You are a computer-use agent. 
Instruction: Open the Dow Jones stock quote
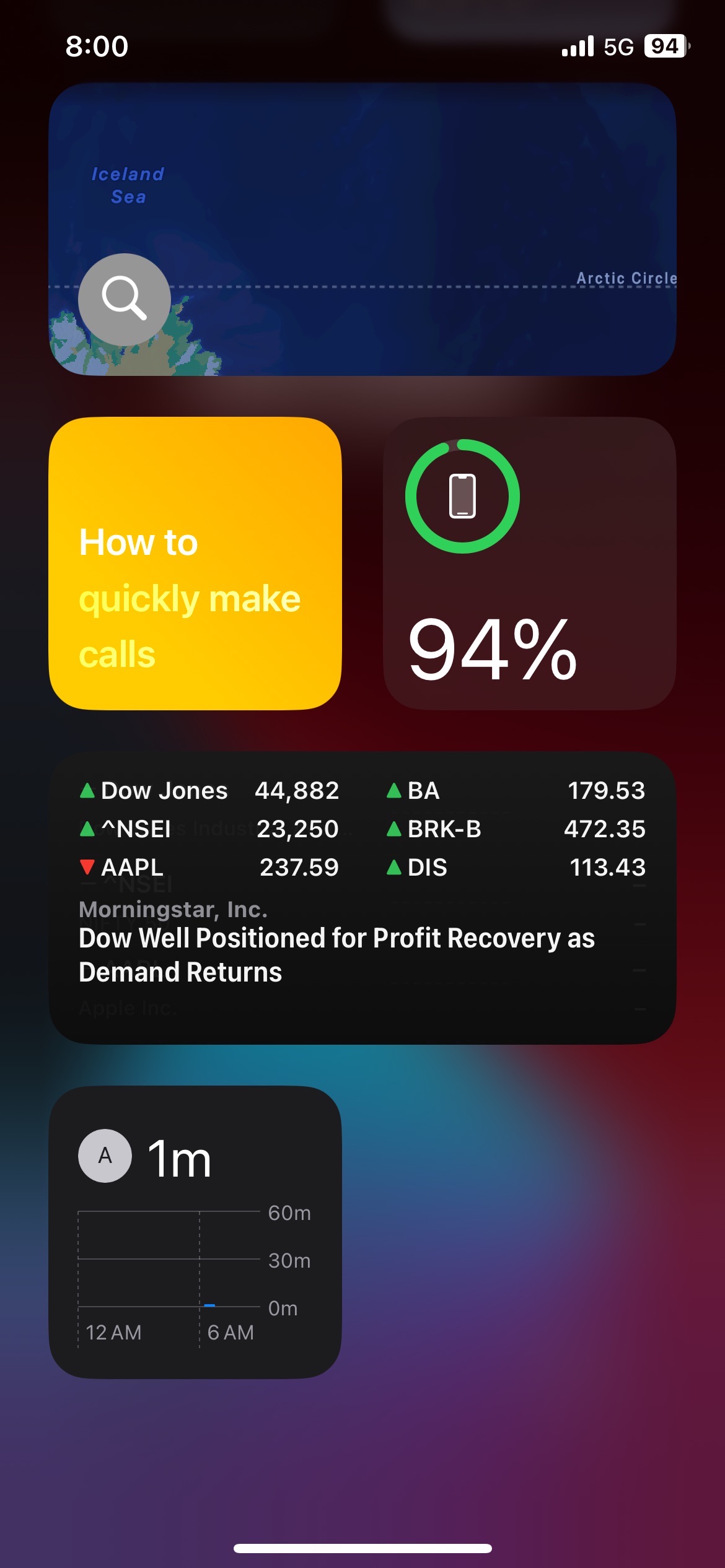click(209, 791)
